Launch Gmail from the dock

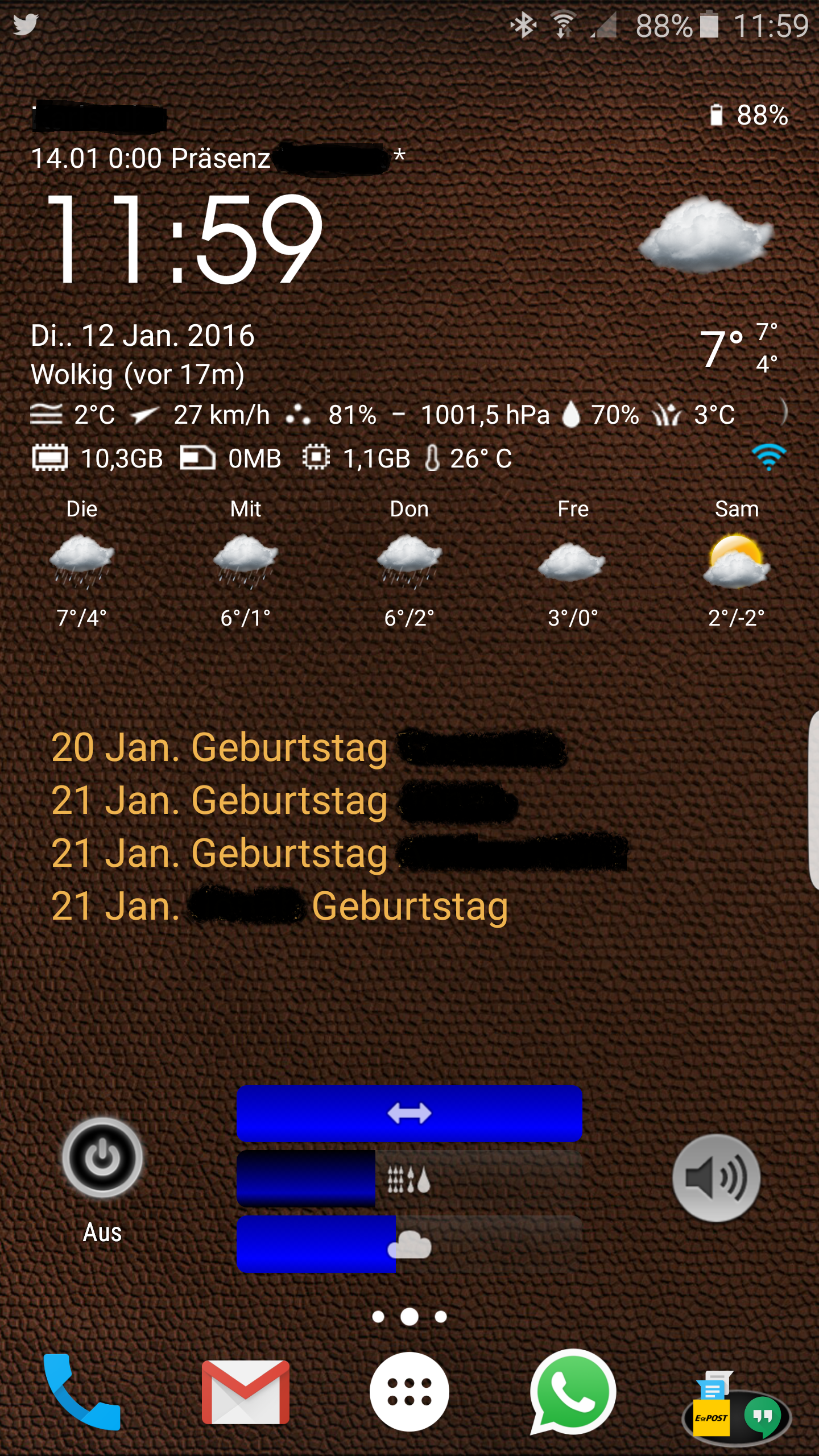tap(246, 1392)
